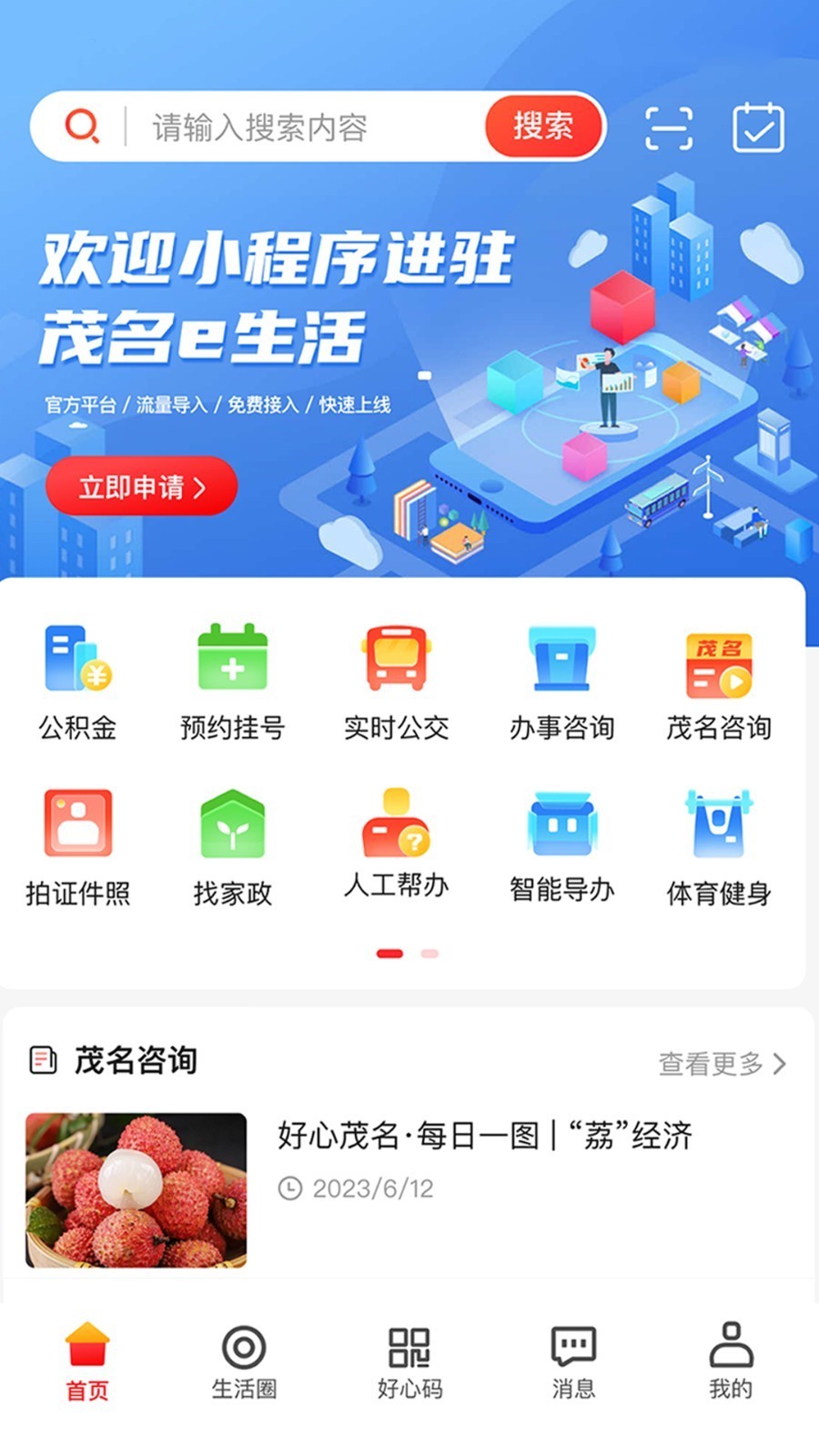
Task: Tap the 立即申请 apply button
Action: [x=142, y=487]
